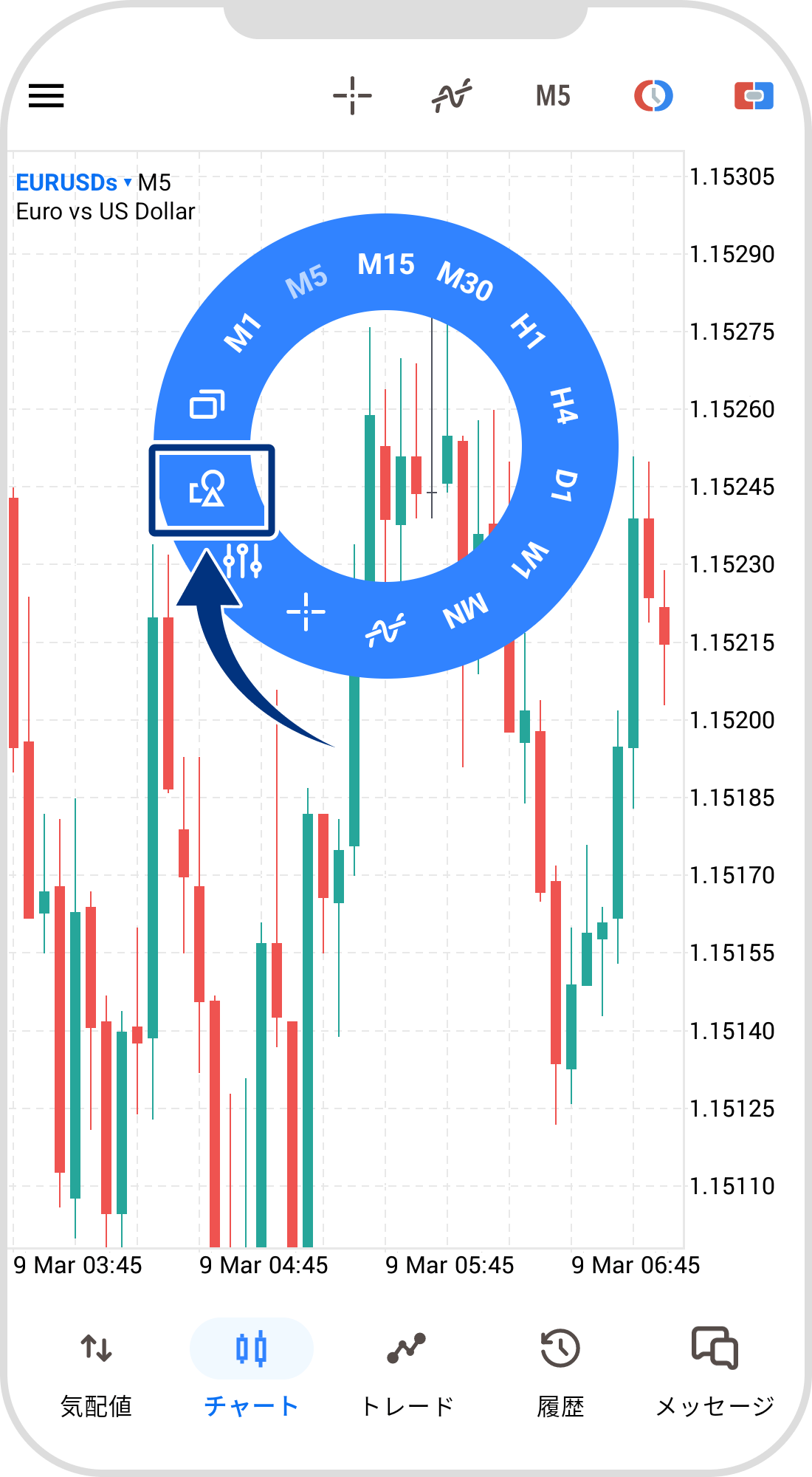Switch to H1 timeframe on the ring
This screenshot has width=812, height=1477.
[x=529, y=331]
